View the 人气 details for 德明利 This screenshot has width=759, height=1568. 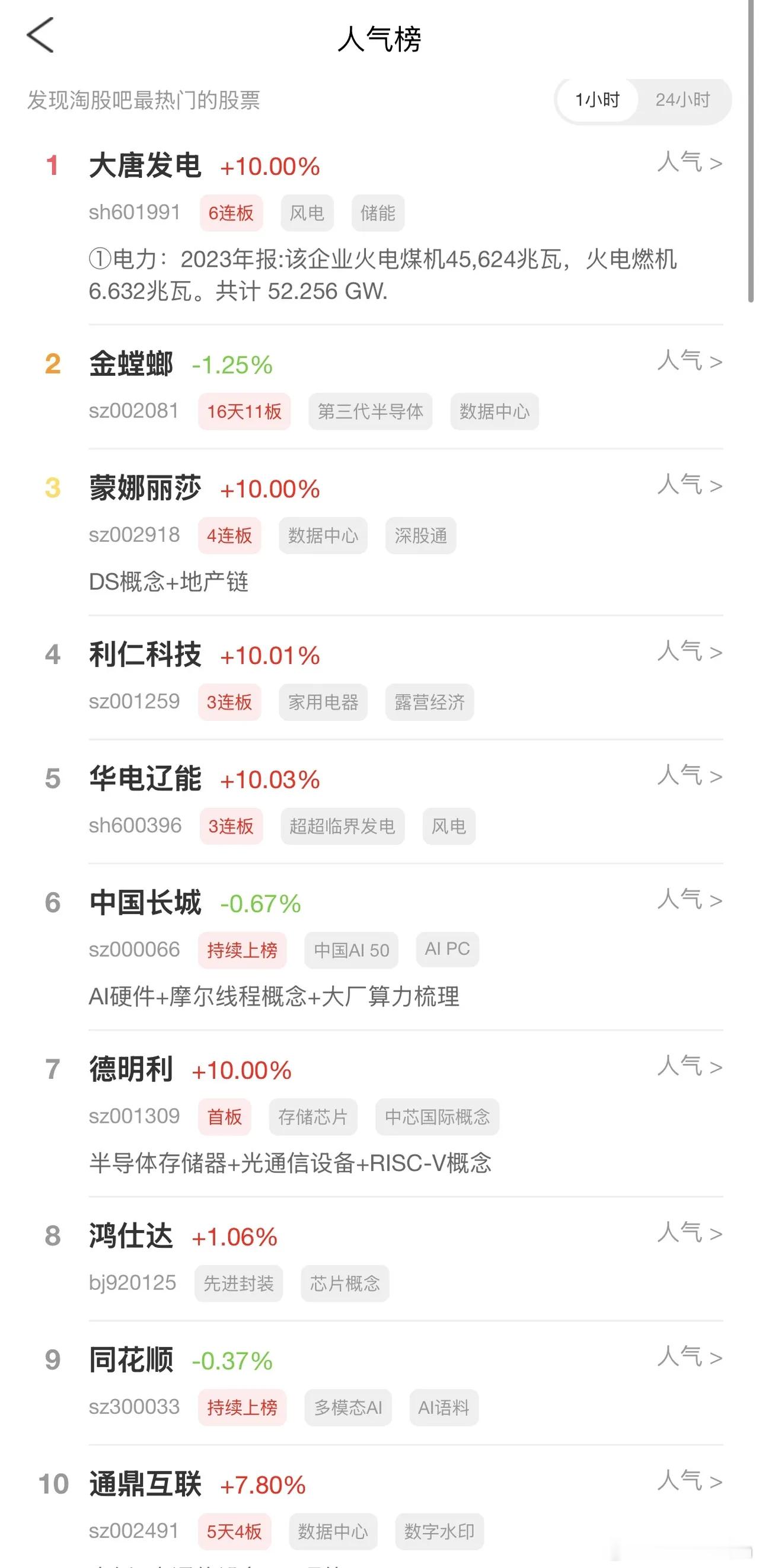690,1066
